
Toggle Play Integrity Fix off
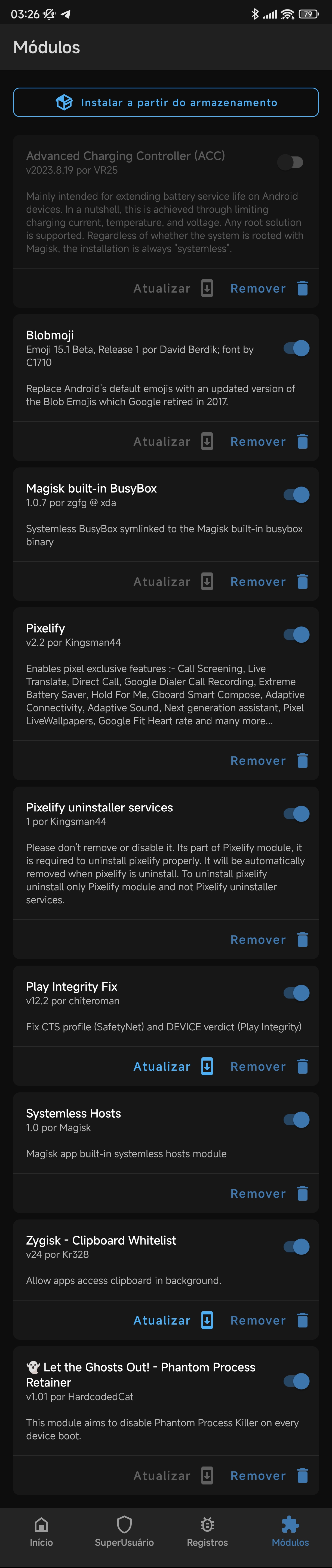coord(296,993)
